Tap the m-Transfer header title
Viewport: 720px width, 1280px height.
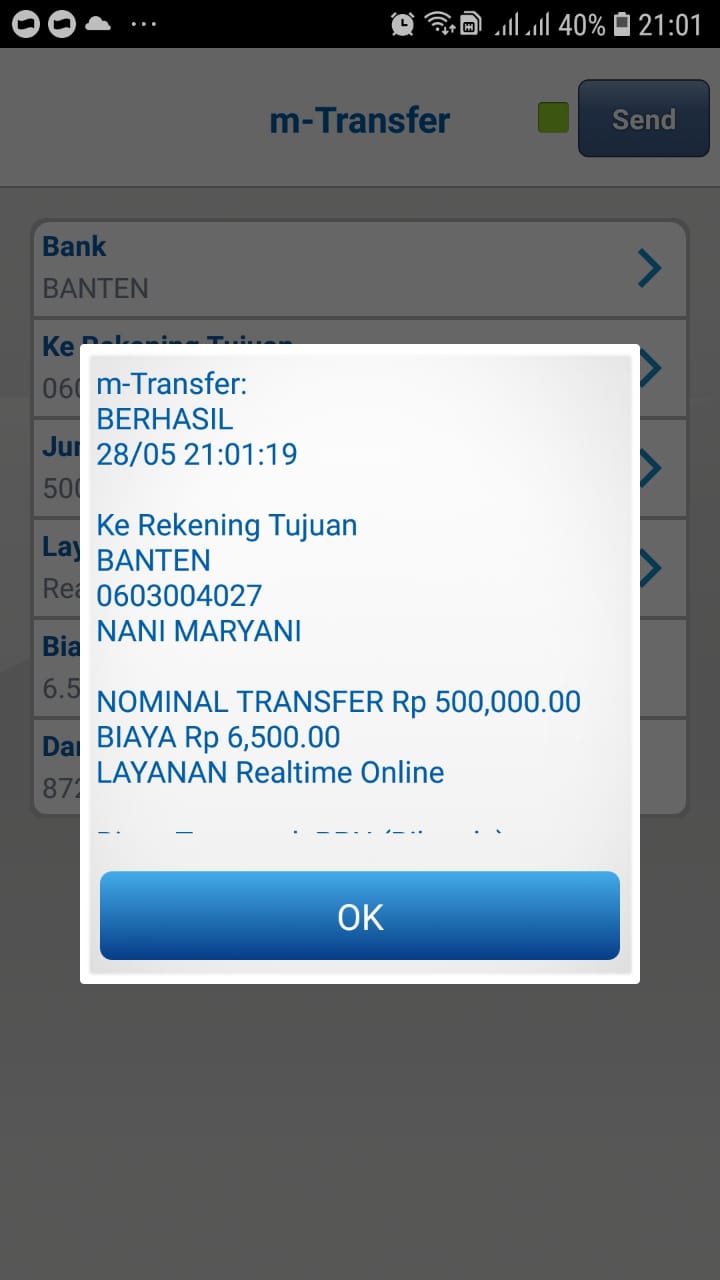point(360,119)
